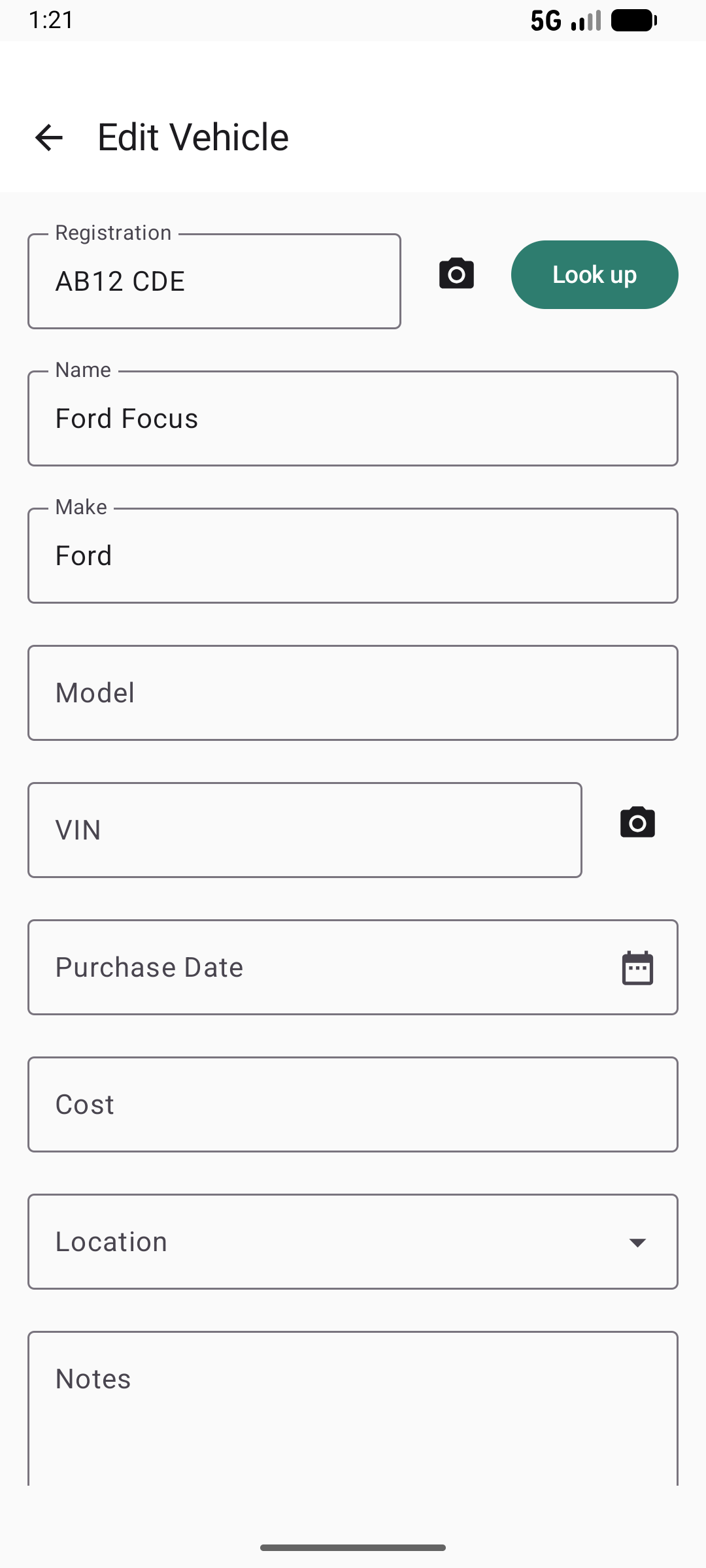
Task: Click the Name field showing Ford Focus
Action: tap(353, 418)
